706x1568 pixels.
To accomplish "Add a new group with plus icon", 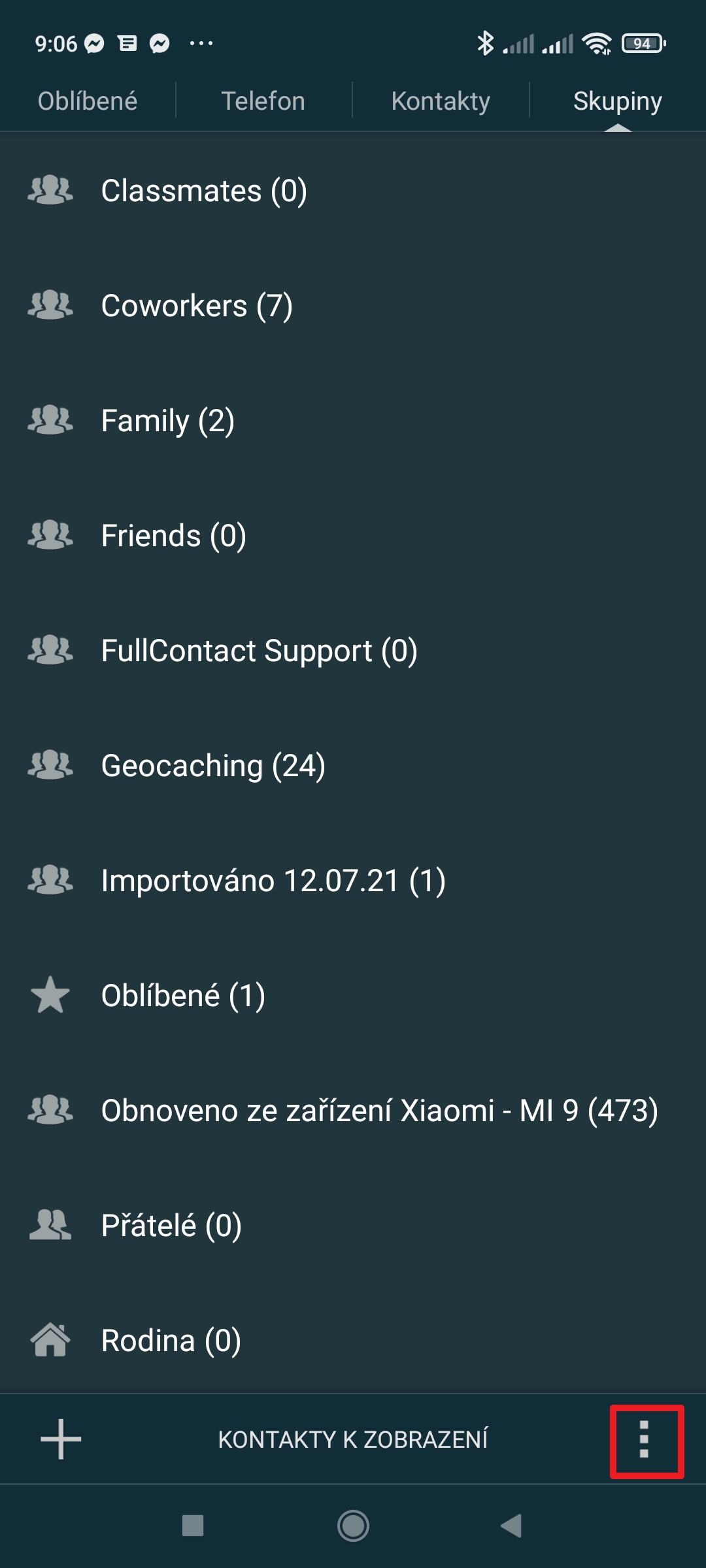I will coord(61,1439).
